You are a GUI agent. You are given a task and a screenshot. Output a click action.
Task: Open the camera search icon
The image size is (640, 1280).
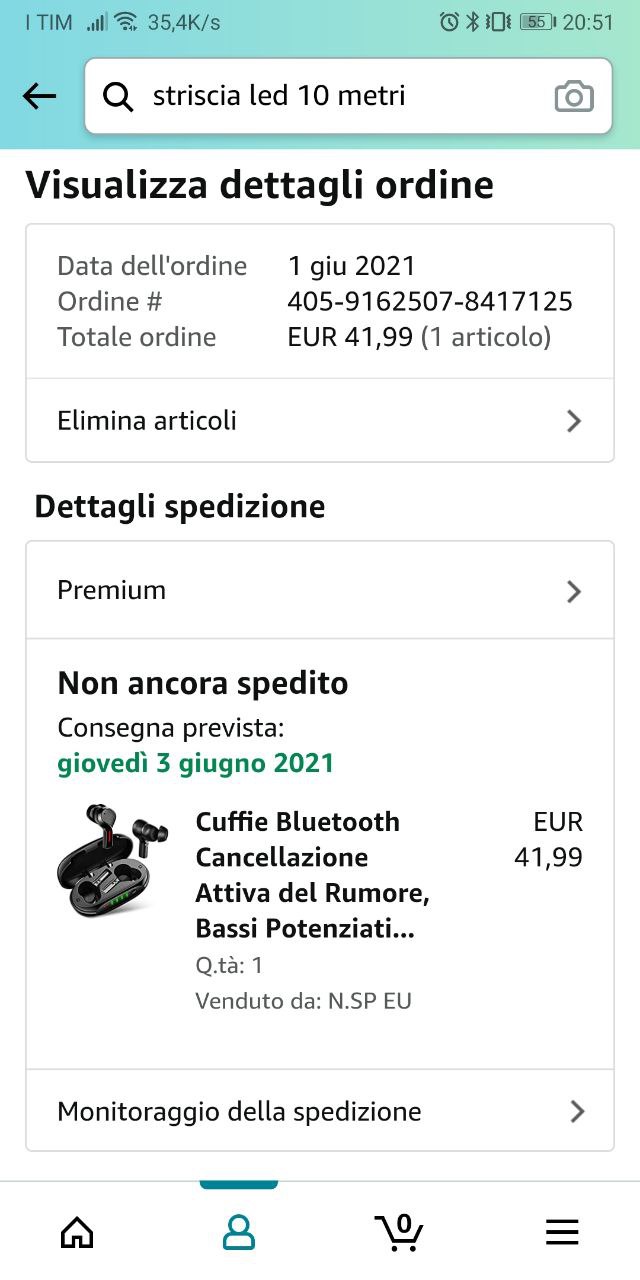coord(574,97)
